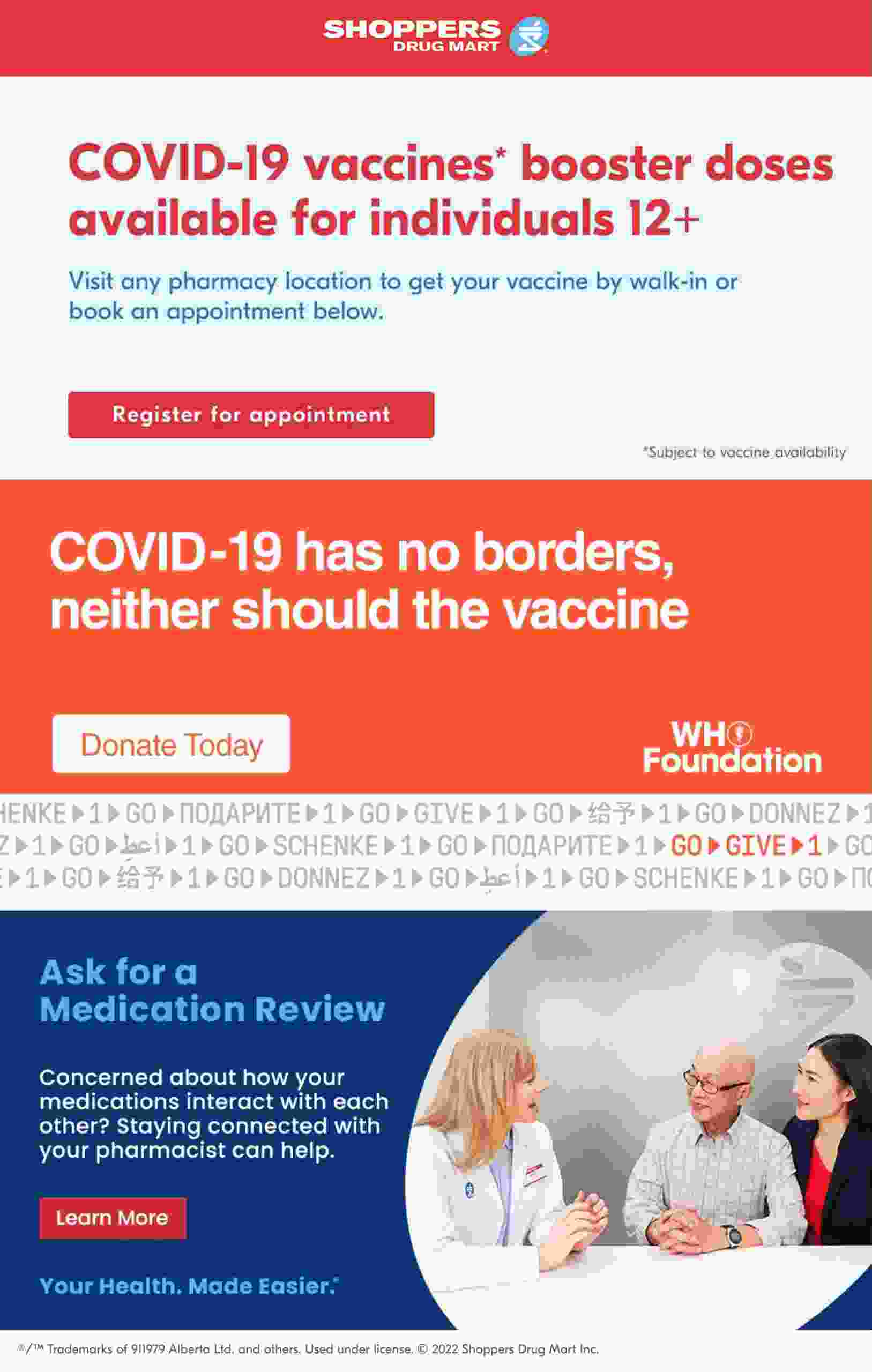This screenshot has height=1372, width=872.
Task: Select the Donate Today button
Action: [171, 744]
